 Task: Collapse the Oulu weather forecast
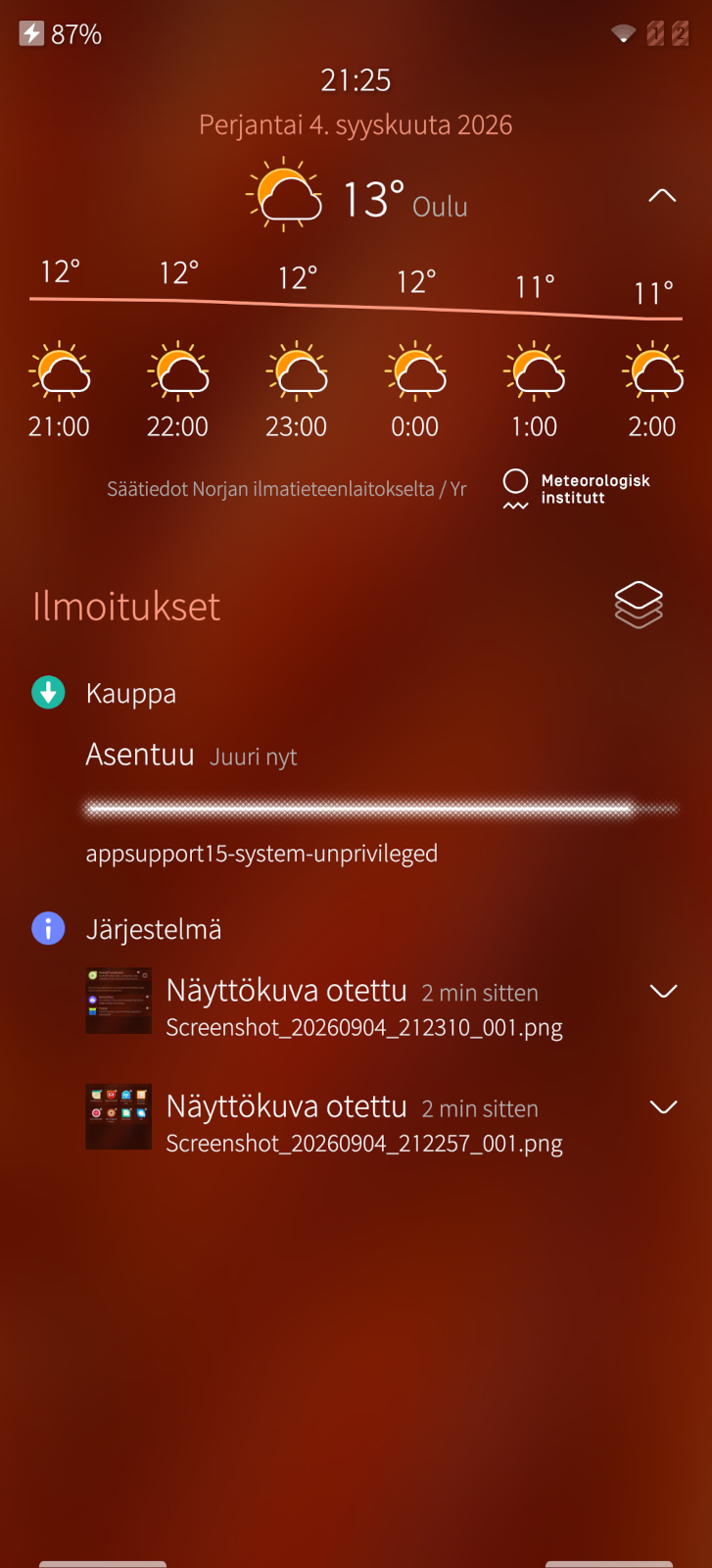click(x=662, y=195)
